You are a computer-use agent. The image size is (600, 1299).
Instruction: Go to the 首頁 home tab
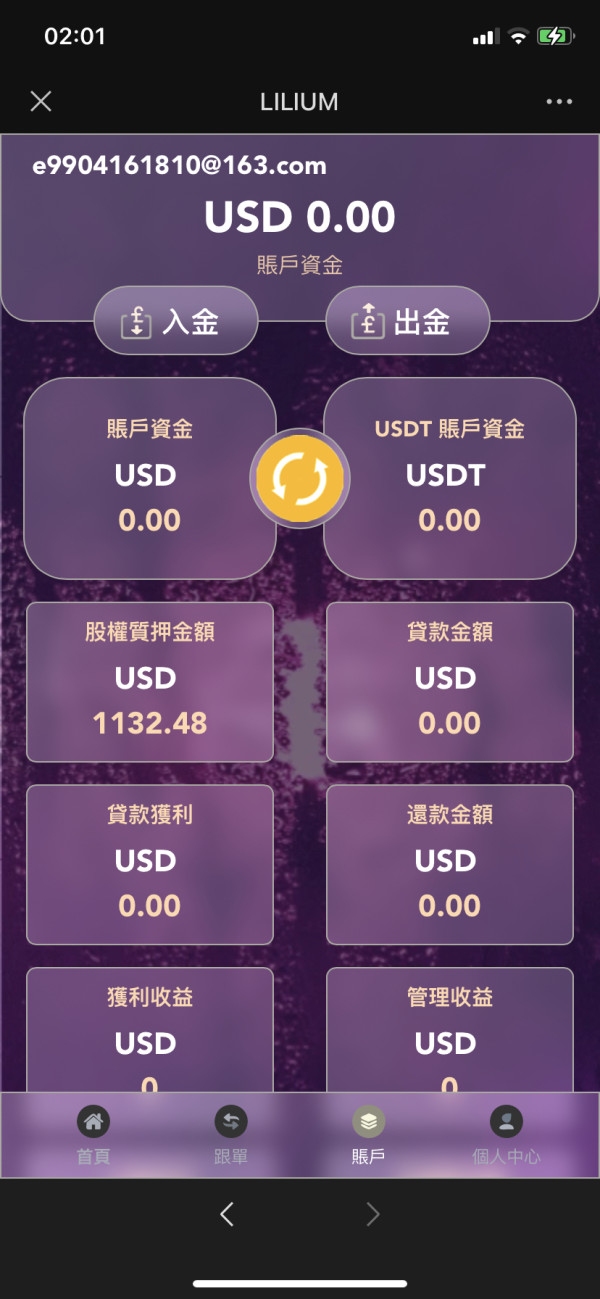click(x=93, y=1136)
